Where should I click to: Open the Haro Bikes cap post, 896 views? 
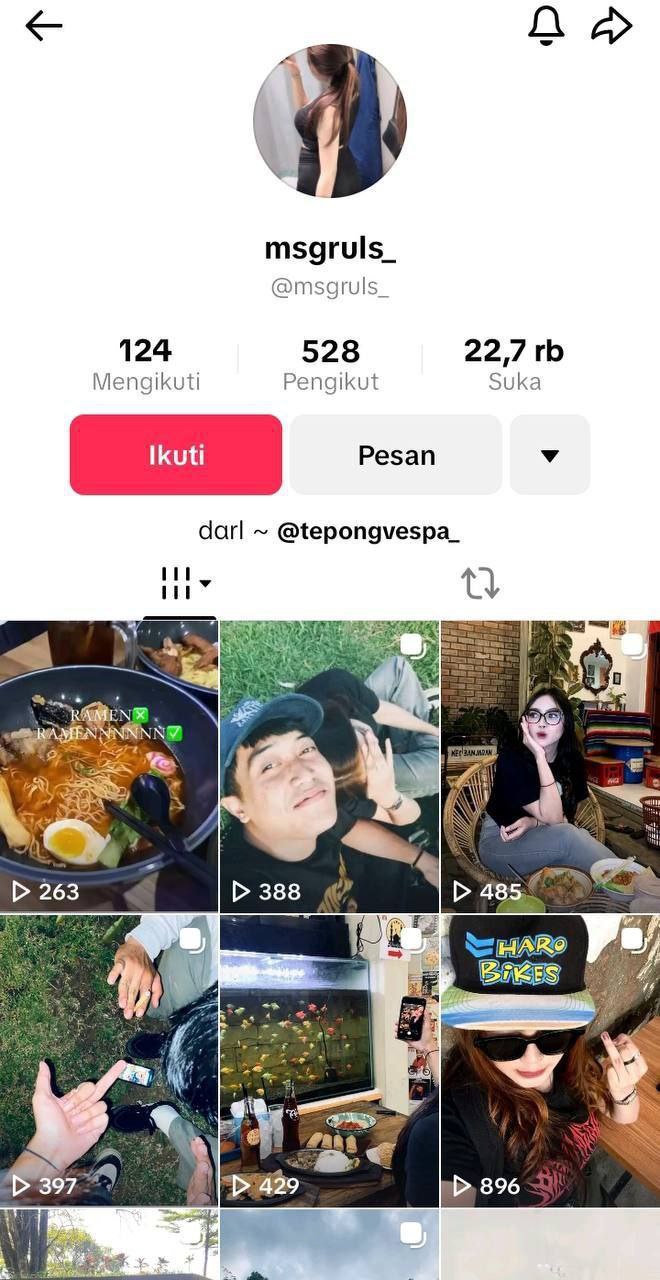point(550,1060)
